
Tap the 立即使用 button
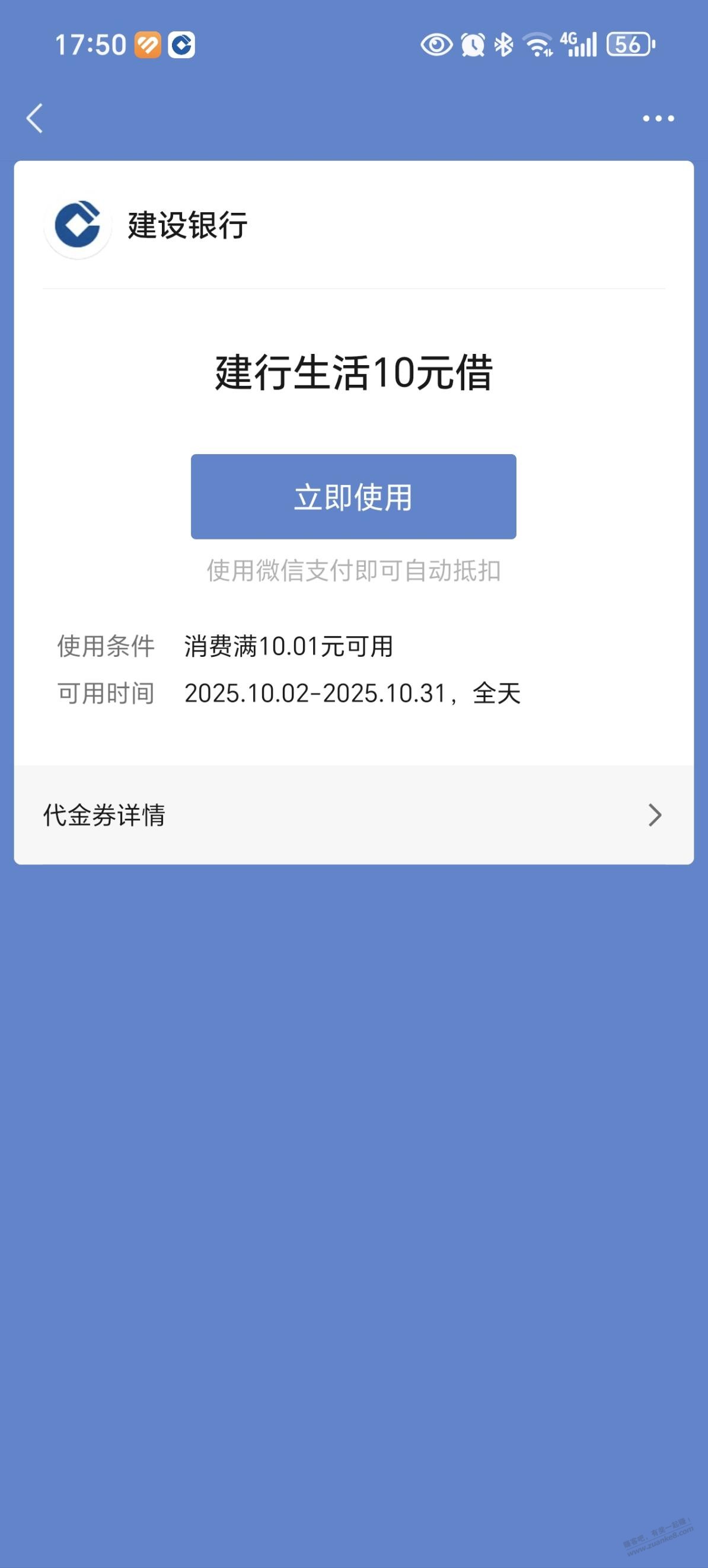click(x=353, y=497)
